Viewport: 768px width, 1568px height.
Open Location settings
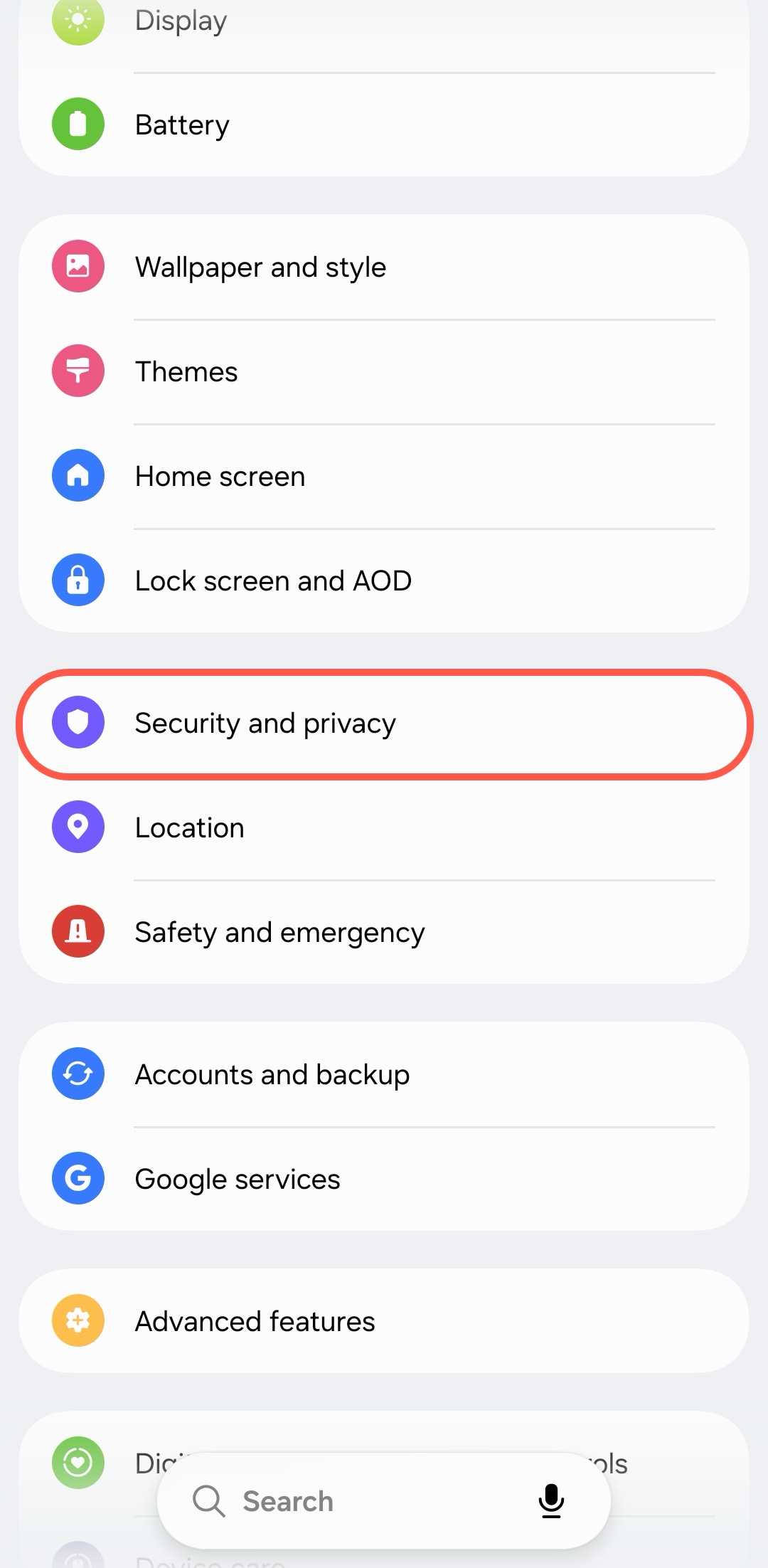click(384, 827)
